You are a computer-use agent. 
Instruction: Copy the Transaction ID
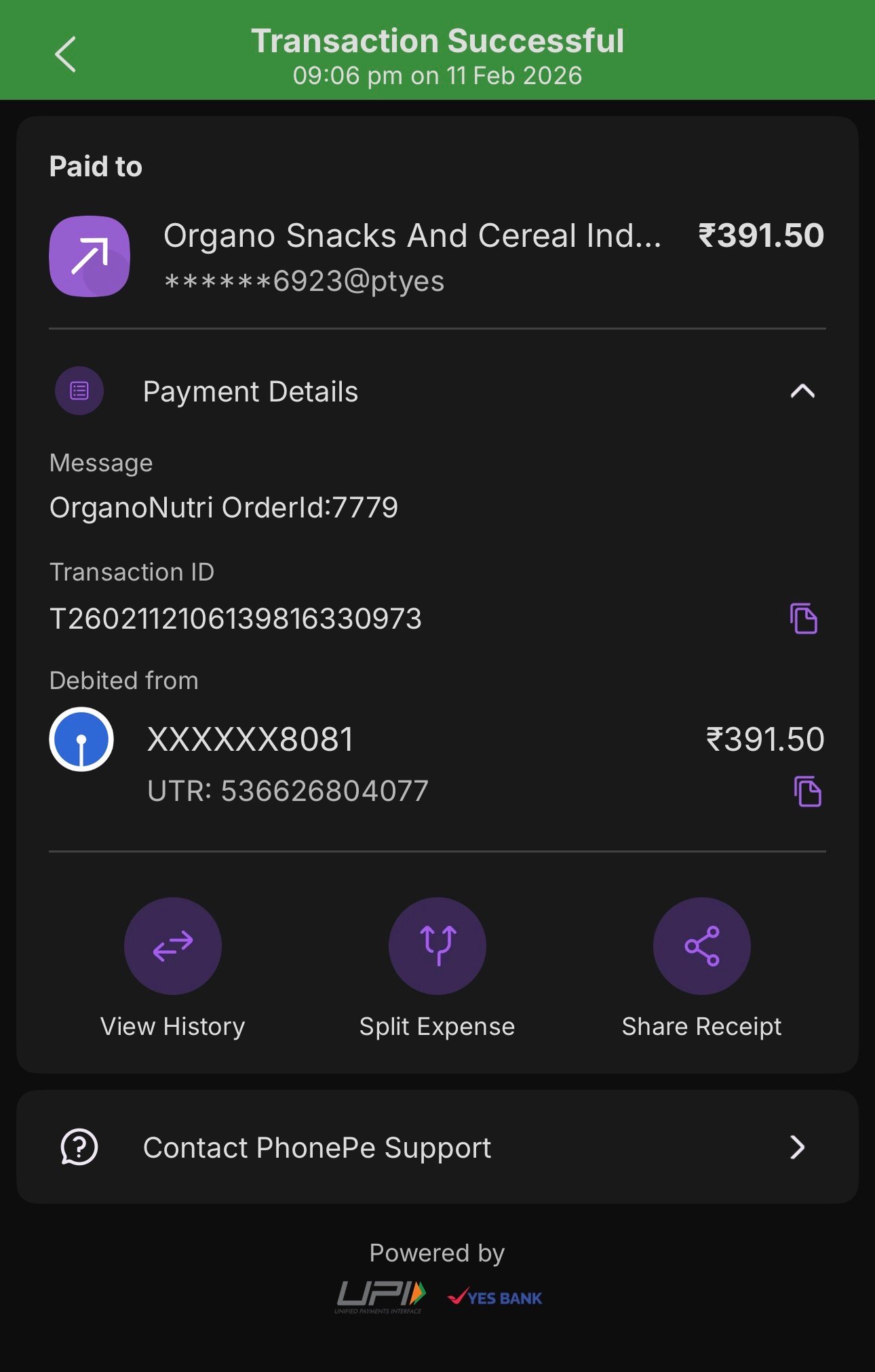804,618
